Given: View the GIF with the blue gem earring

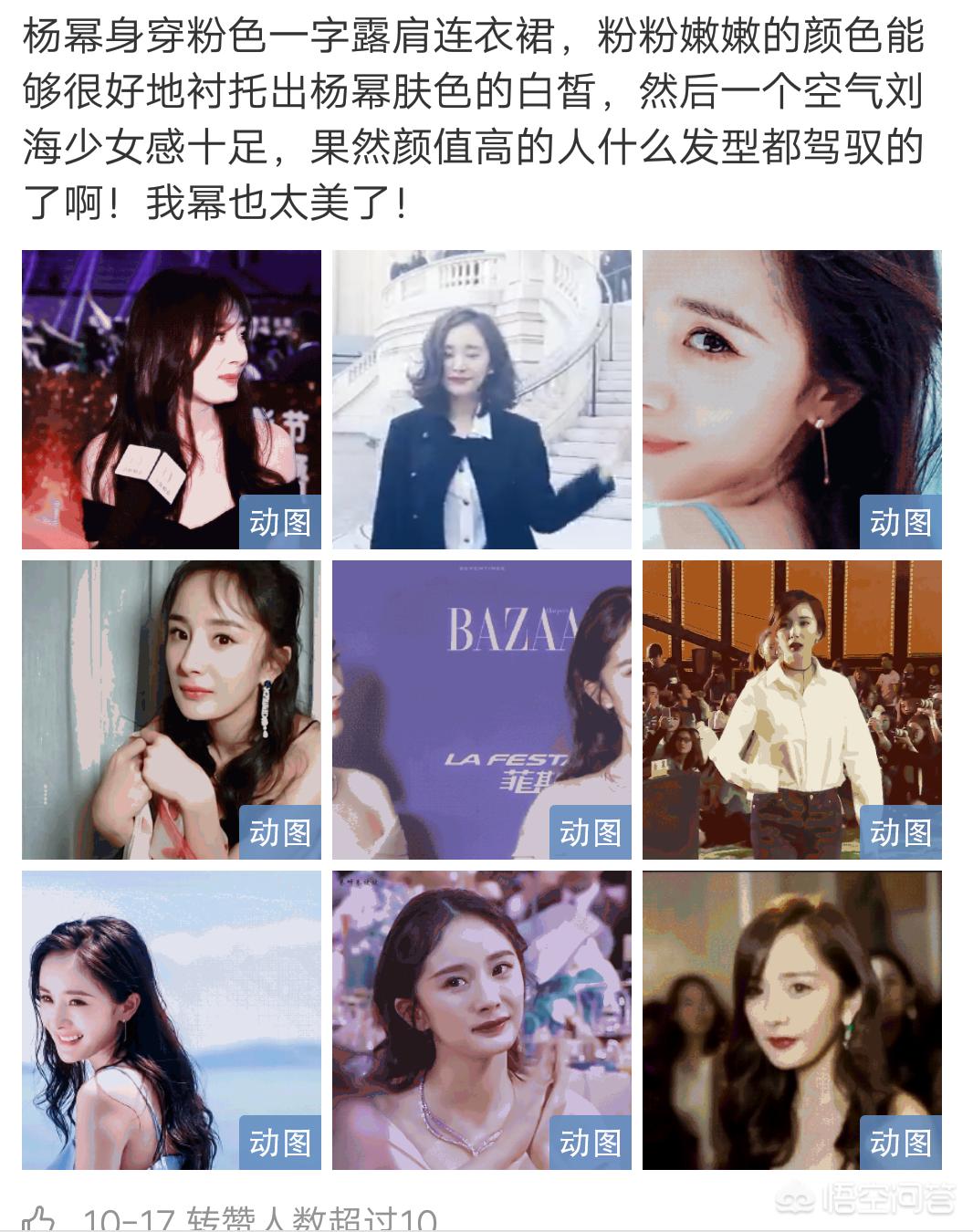Looking at the screenshot, I should tap(172, 709).
